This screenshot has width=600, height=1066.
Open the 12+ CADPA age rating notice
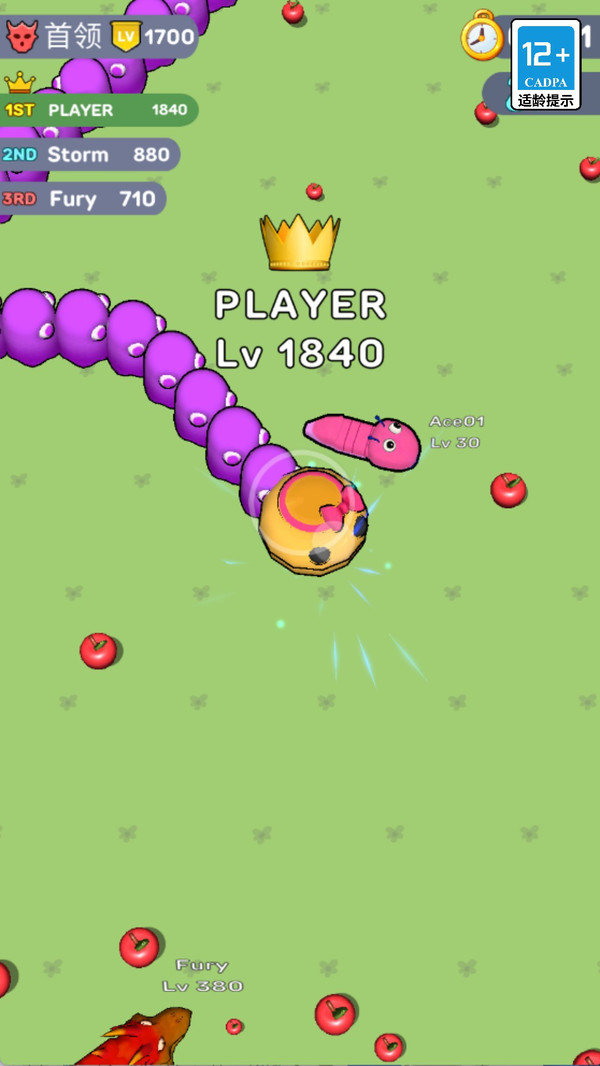(546, 65)
